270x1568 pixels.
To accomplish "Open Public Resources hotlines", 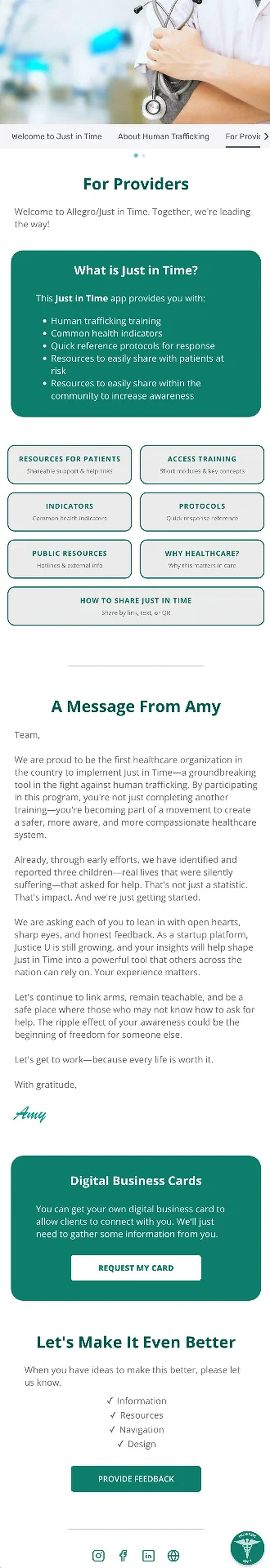I will click(70, 559).
